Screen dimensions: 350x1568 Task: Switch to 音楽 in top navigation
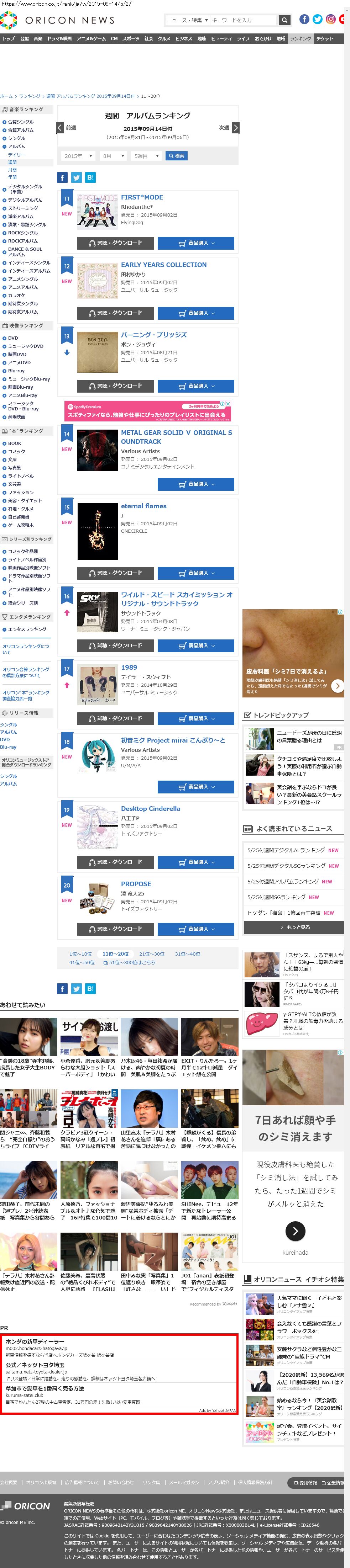click(x=38, y=38)
